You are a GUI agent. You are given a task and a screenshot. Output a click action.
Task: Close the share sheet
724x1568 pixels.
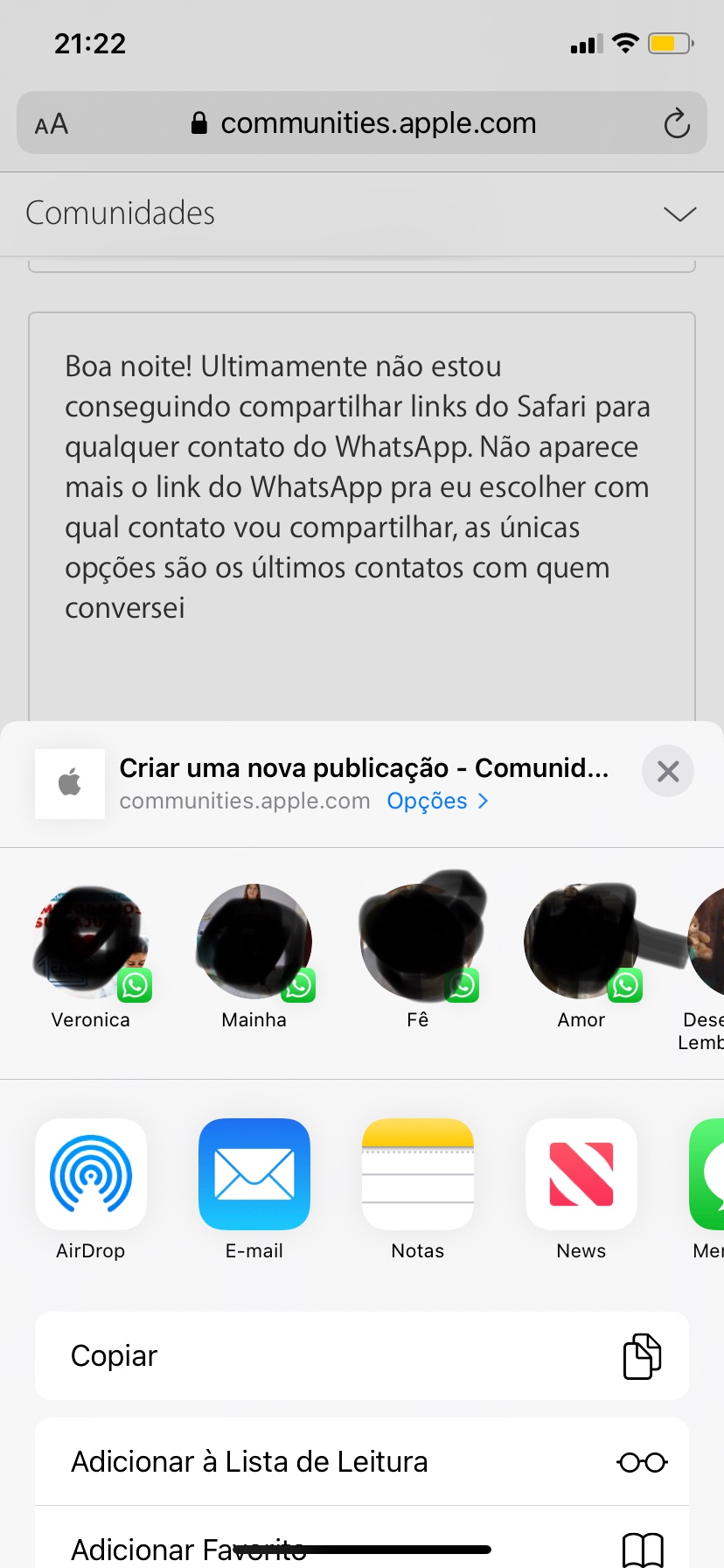point(668,771)
